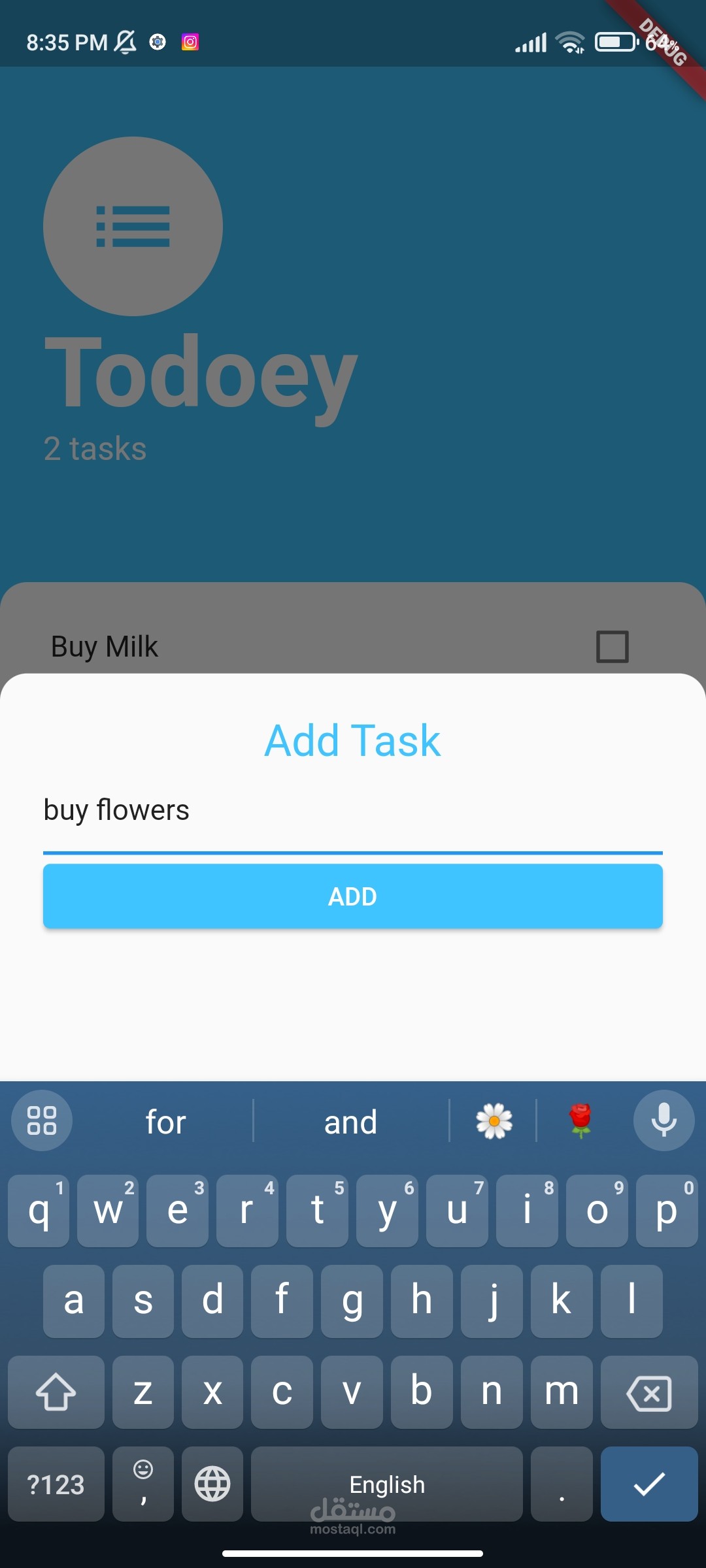Tap the checkmark enter key
The height and width of the screenshot is (1568, 706).
coord(648,1483)
